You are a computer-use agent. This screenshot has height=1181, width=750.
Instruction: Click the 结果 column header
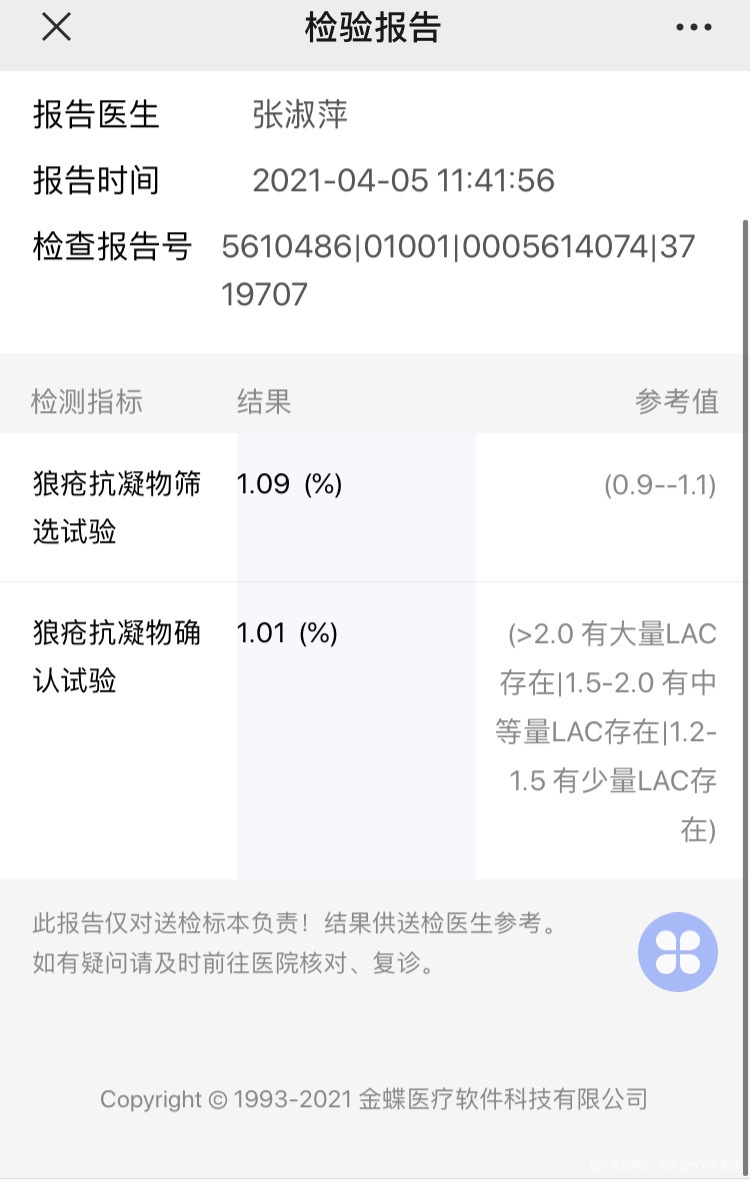click(263, 401)
